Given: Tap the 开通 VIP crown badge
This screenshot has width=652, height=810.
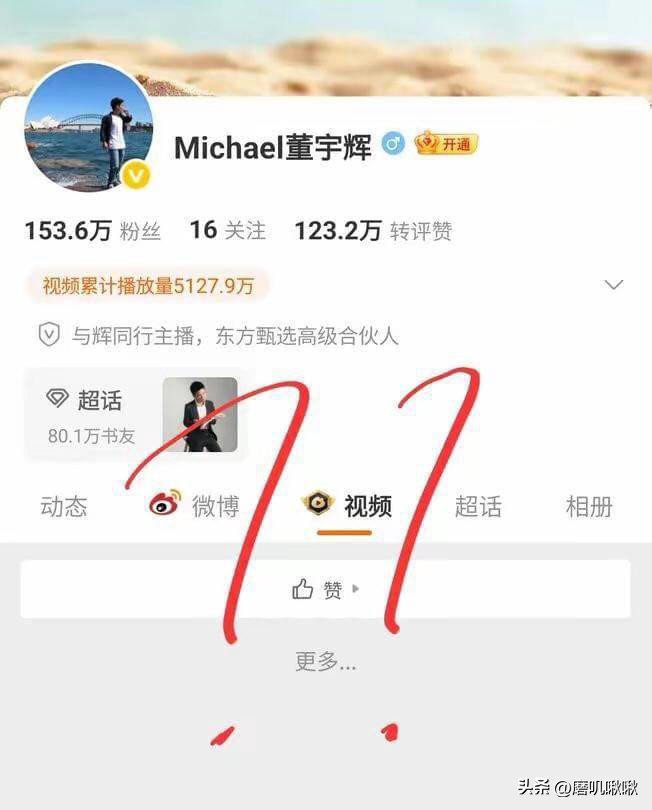Looking at the screenshot, I should 446,144.
